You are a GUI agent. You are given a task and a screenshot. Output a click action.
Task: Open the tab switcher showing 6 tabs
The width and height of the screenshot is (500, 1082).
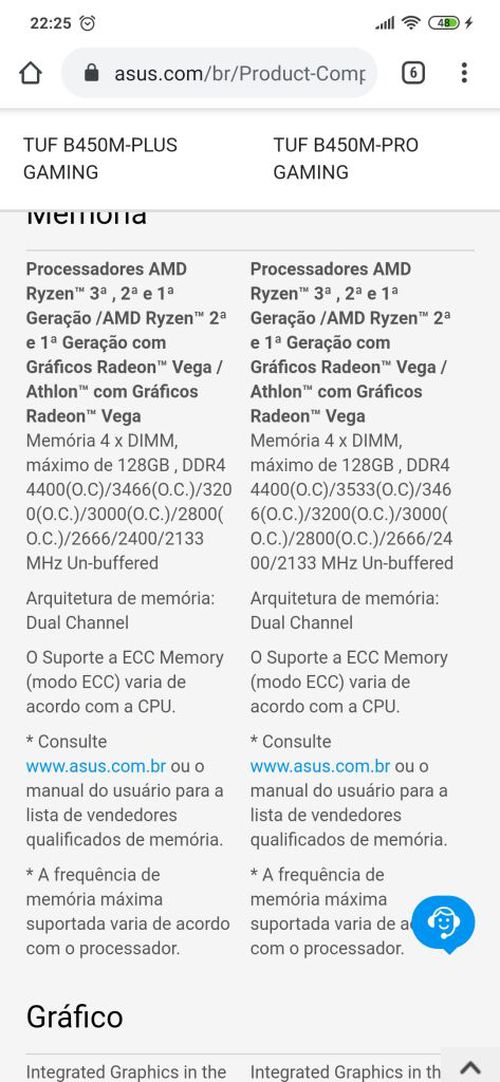tap(412, 72)
